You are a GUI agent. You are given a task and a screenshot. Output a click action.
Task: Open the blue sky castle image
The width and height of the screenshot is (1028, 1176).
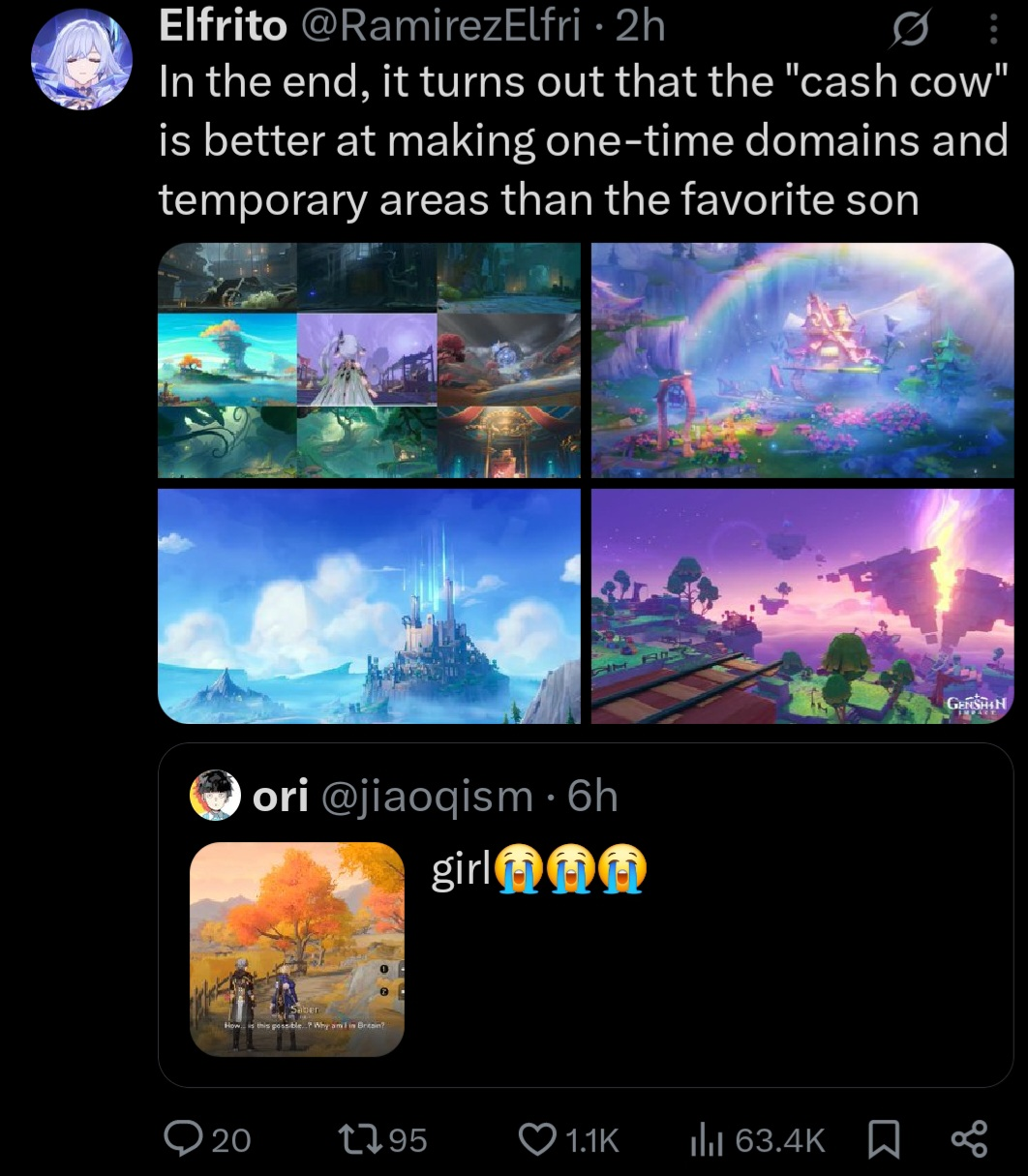tap(369, 606)
